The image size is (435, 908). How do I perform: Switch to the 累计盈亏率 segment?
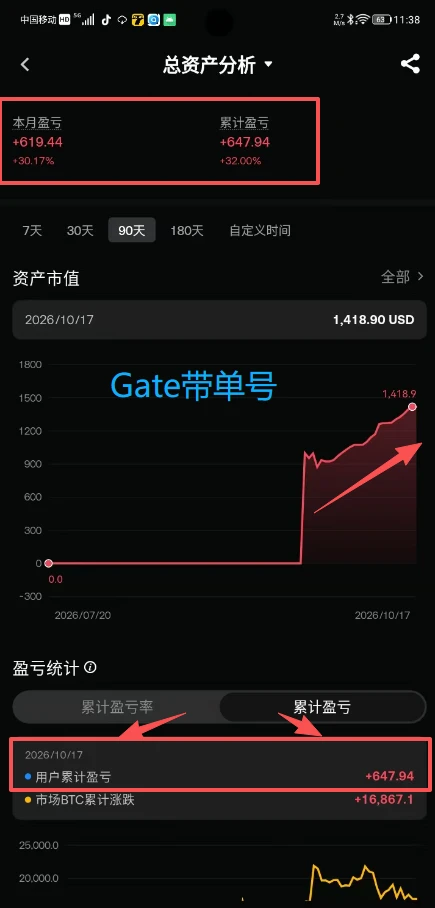click(x=116, y=707)
